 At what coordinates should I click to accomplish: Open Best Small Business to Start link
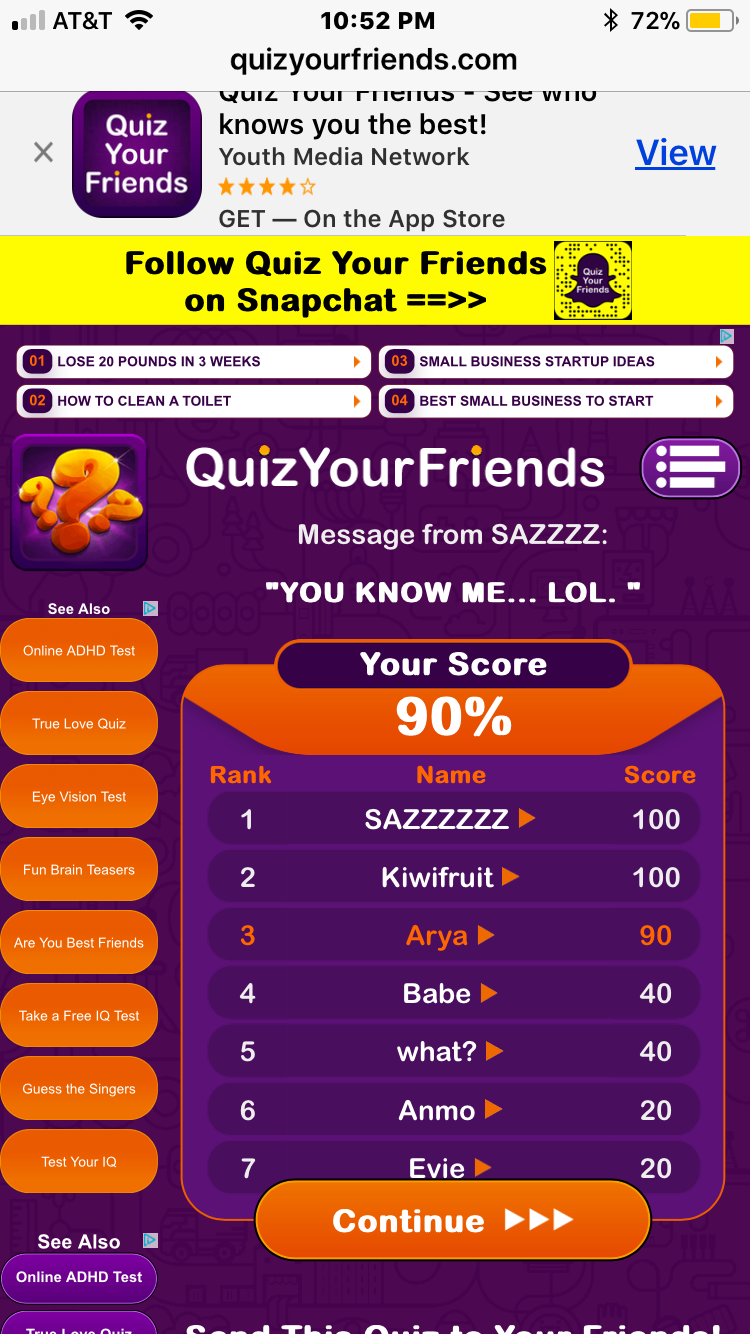click(x=556, y=401)
